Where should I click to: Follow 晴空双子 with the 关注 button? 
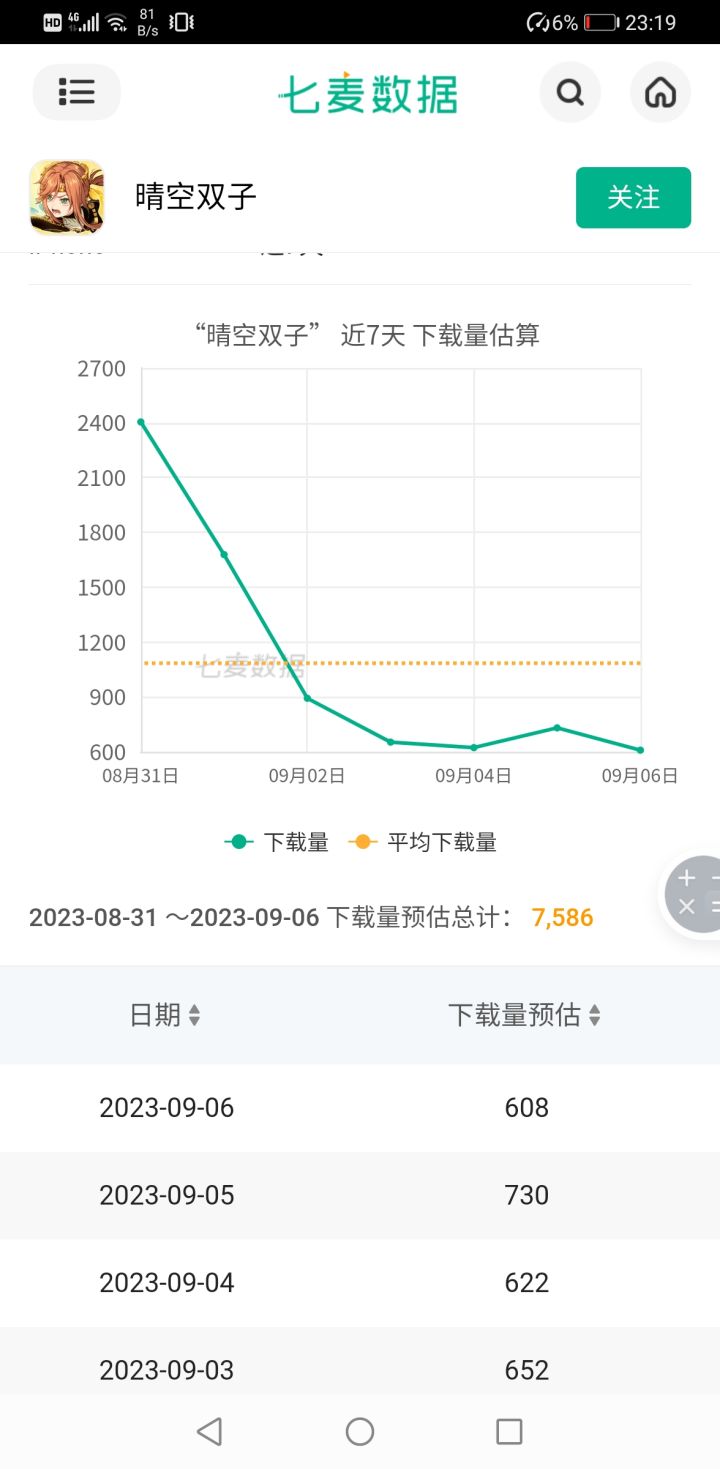pos(633,197)
